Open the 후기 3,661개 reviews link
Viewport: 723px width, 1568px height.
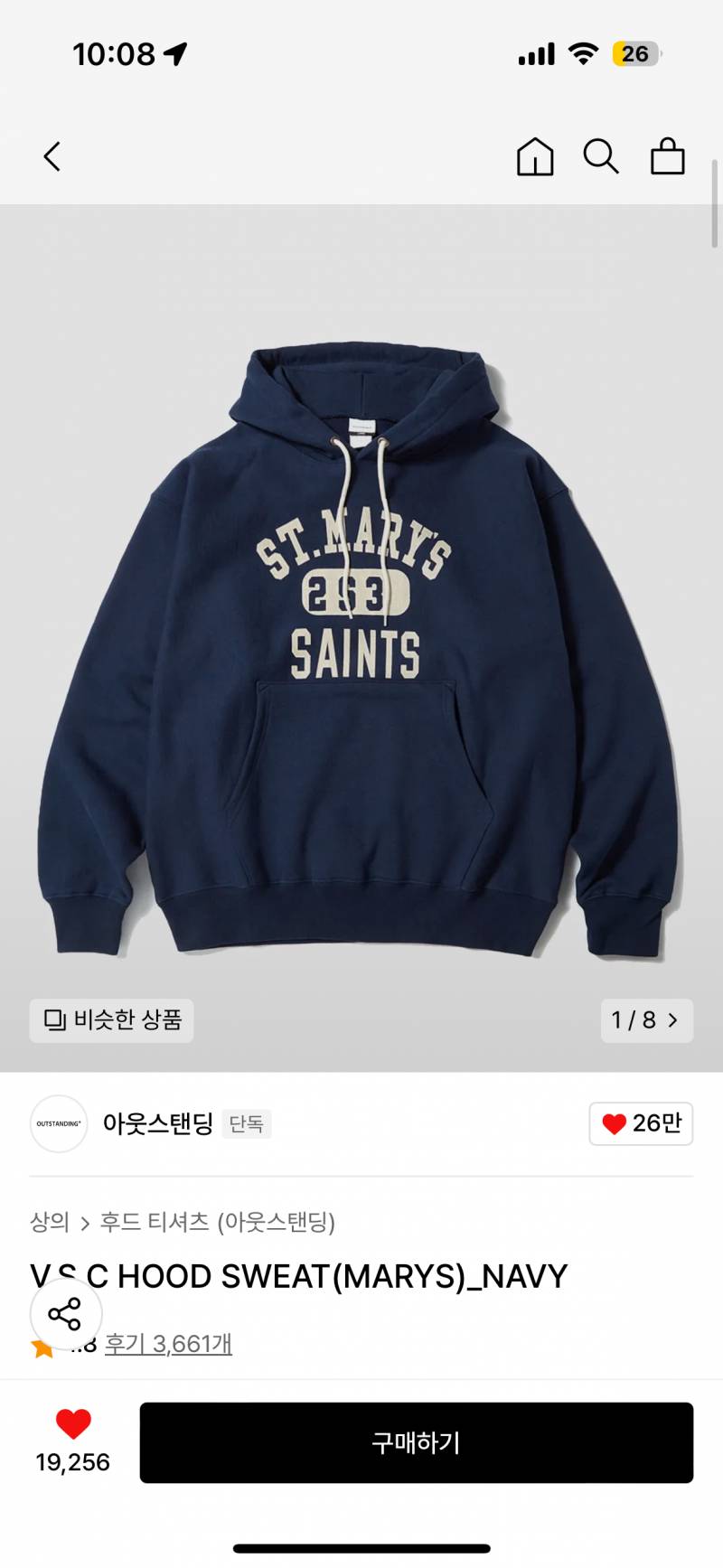coord(169,1344)
